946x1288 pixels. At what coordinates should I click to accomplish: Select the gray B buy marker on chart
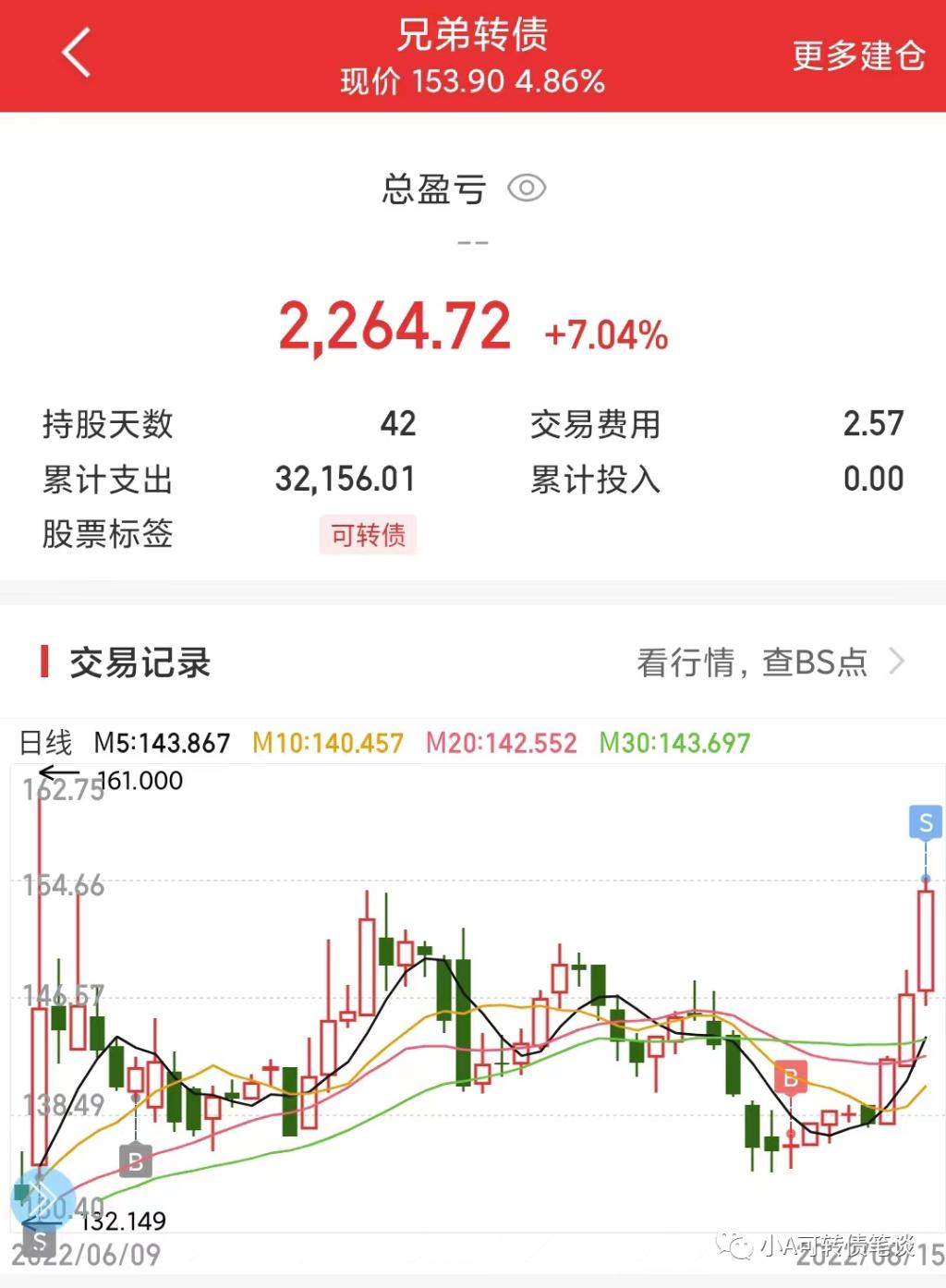[x=136, y=1160]
